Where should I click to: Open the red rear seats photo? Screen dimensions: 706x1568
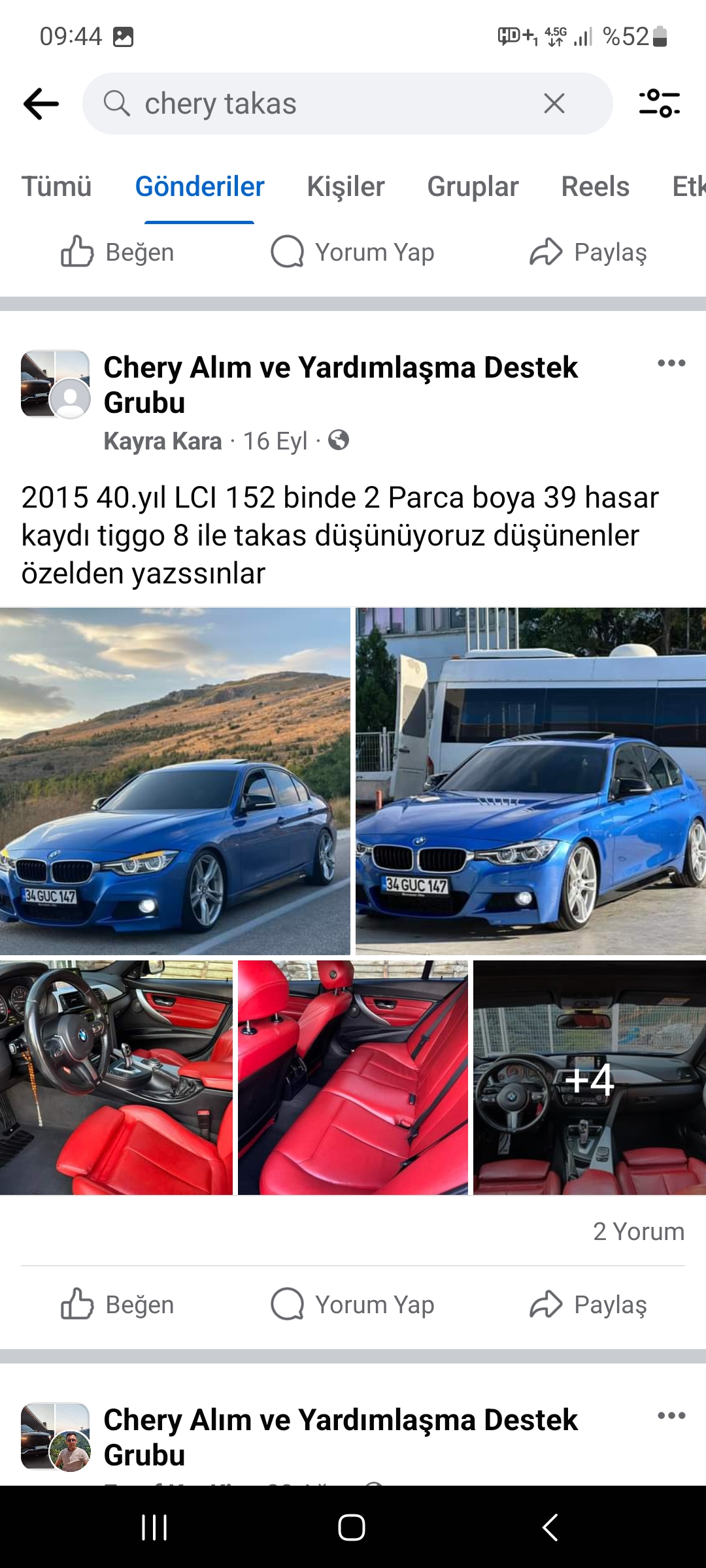353,1078
